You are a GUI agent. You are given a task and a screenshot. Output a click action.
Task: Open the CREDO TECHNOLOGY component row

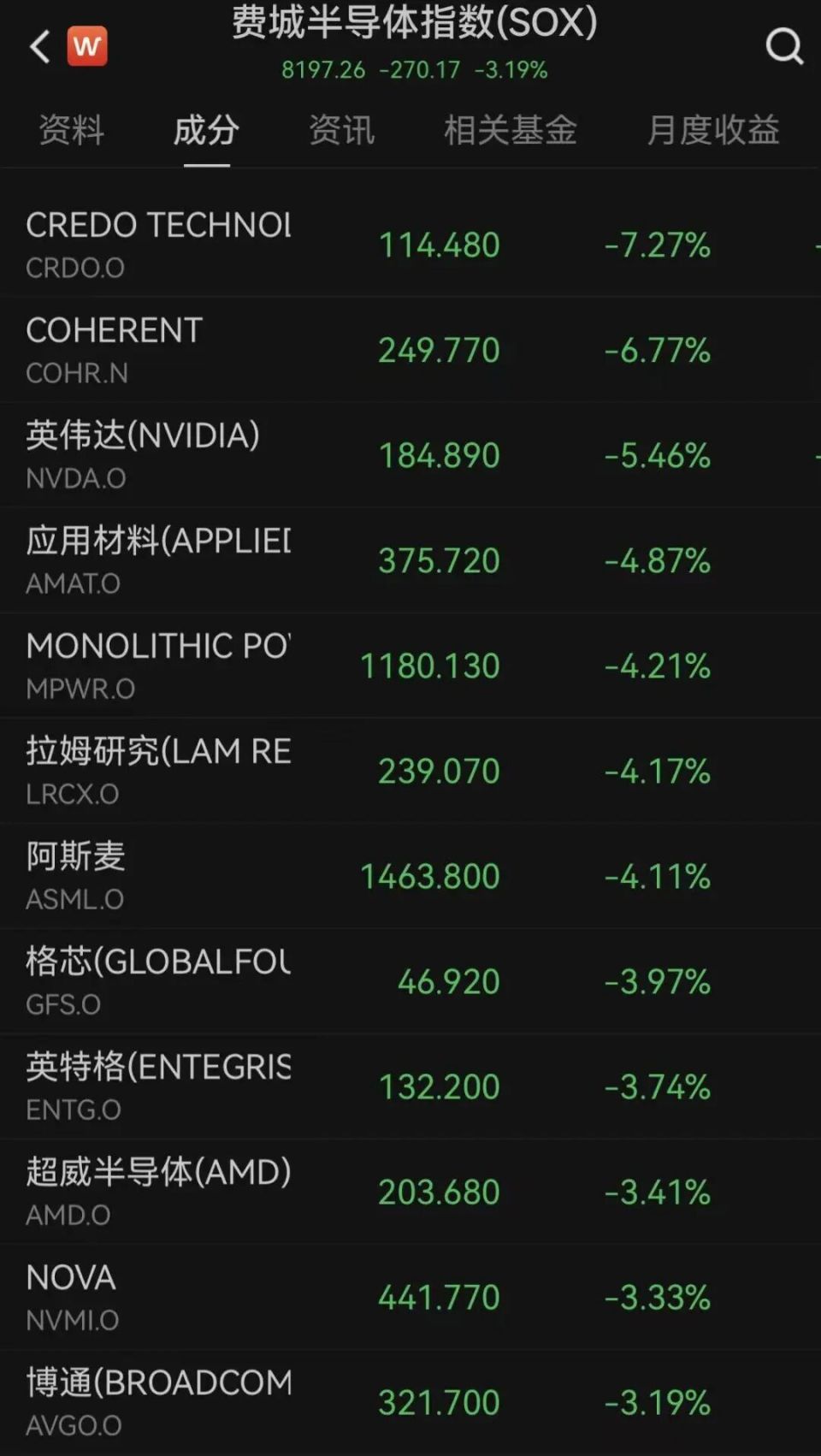click(410, 244)
